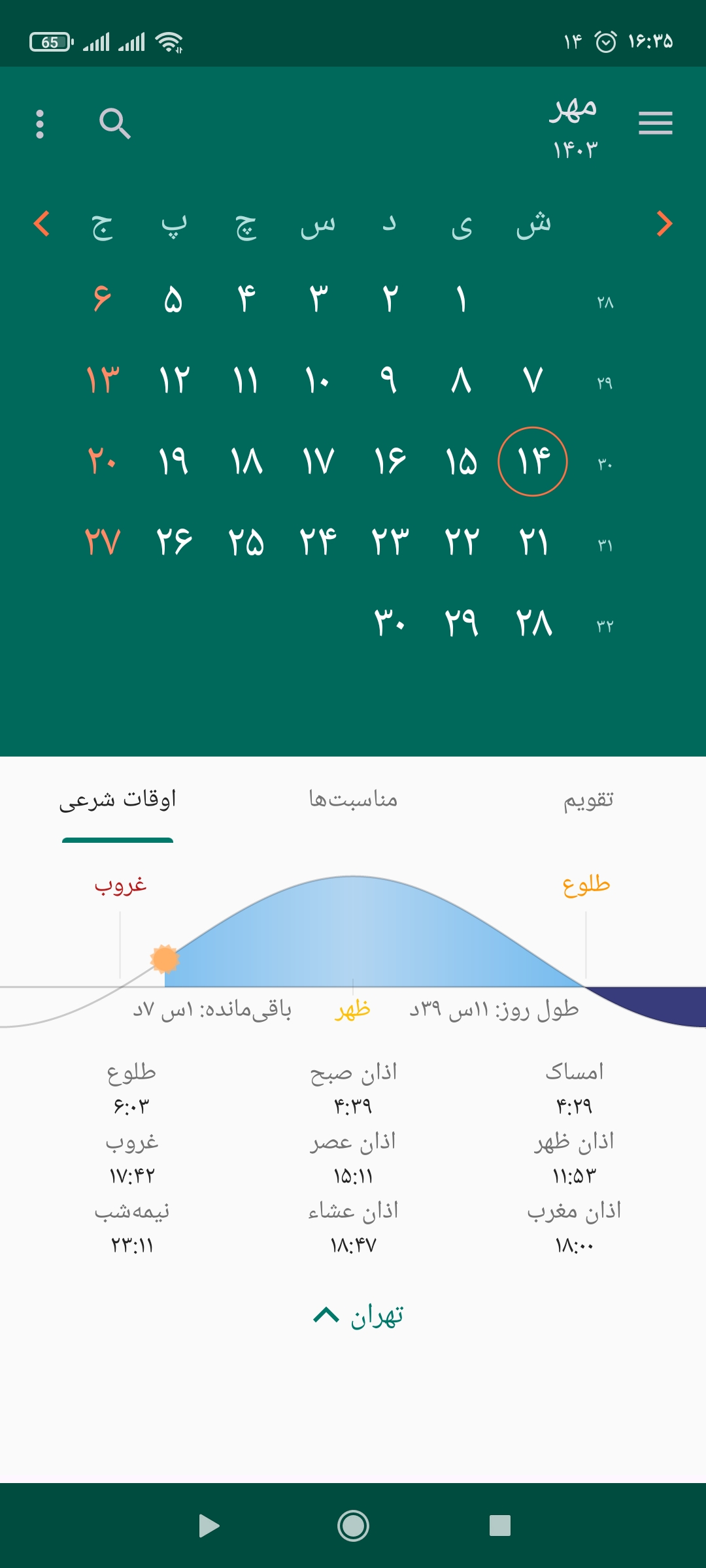
Task: Choose day ۱۰ in the calendar grid
Action: (318, 380)
